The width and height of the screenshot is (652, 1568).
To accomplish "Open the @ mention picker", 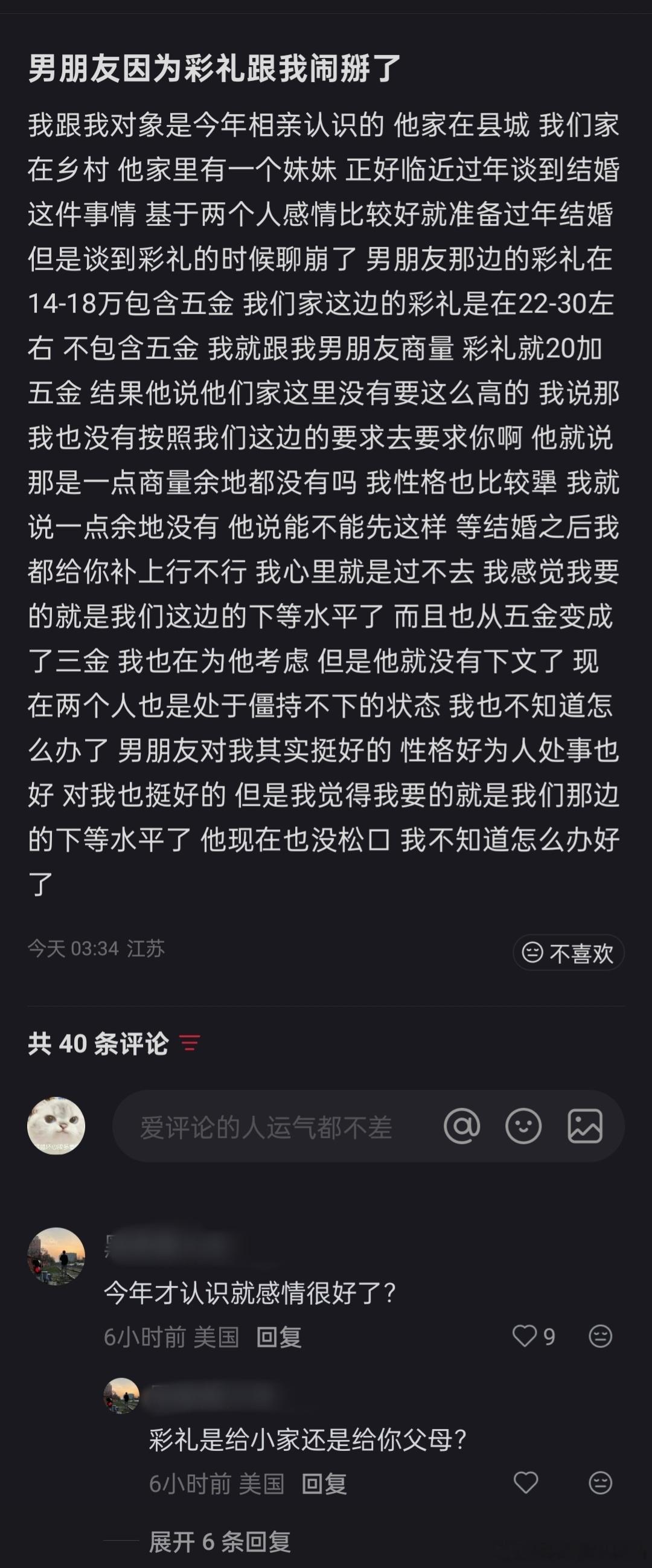I will 464,1126.
